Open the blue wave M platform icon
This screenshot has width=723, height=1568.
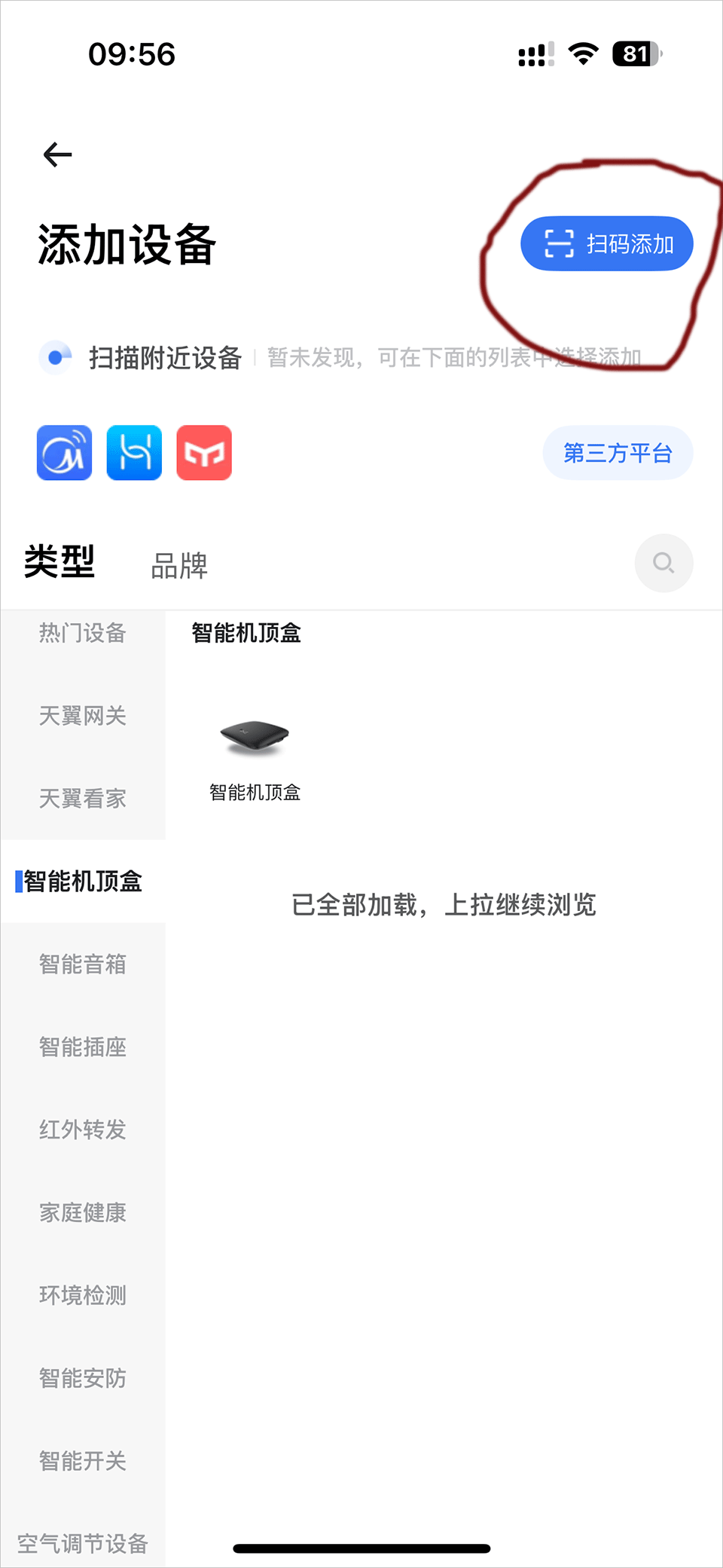[x=65, y=453]
